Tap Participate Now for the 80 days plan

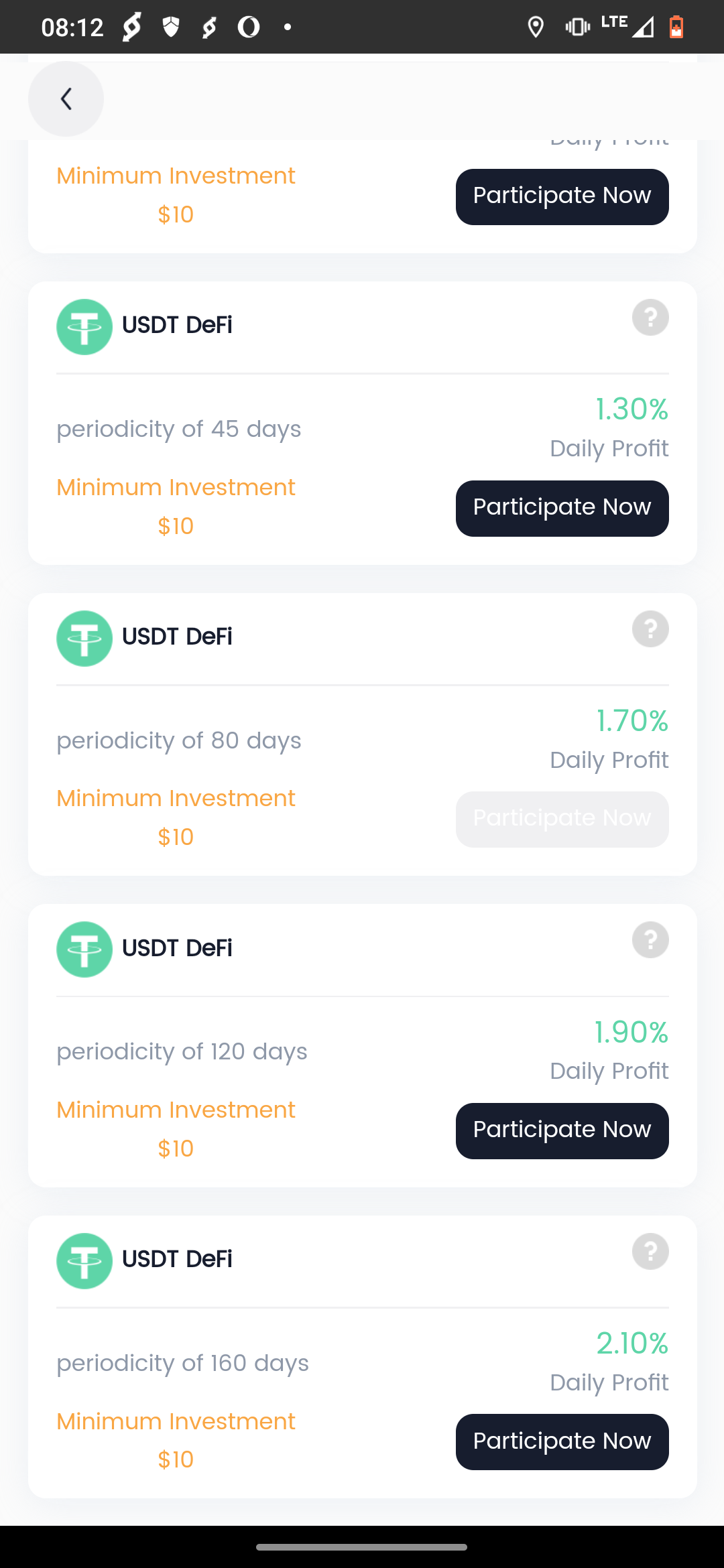(x=562, y=819)
